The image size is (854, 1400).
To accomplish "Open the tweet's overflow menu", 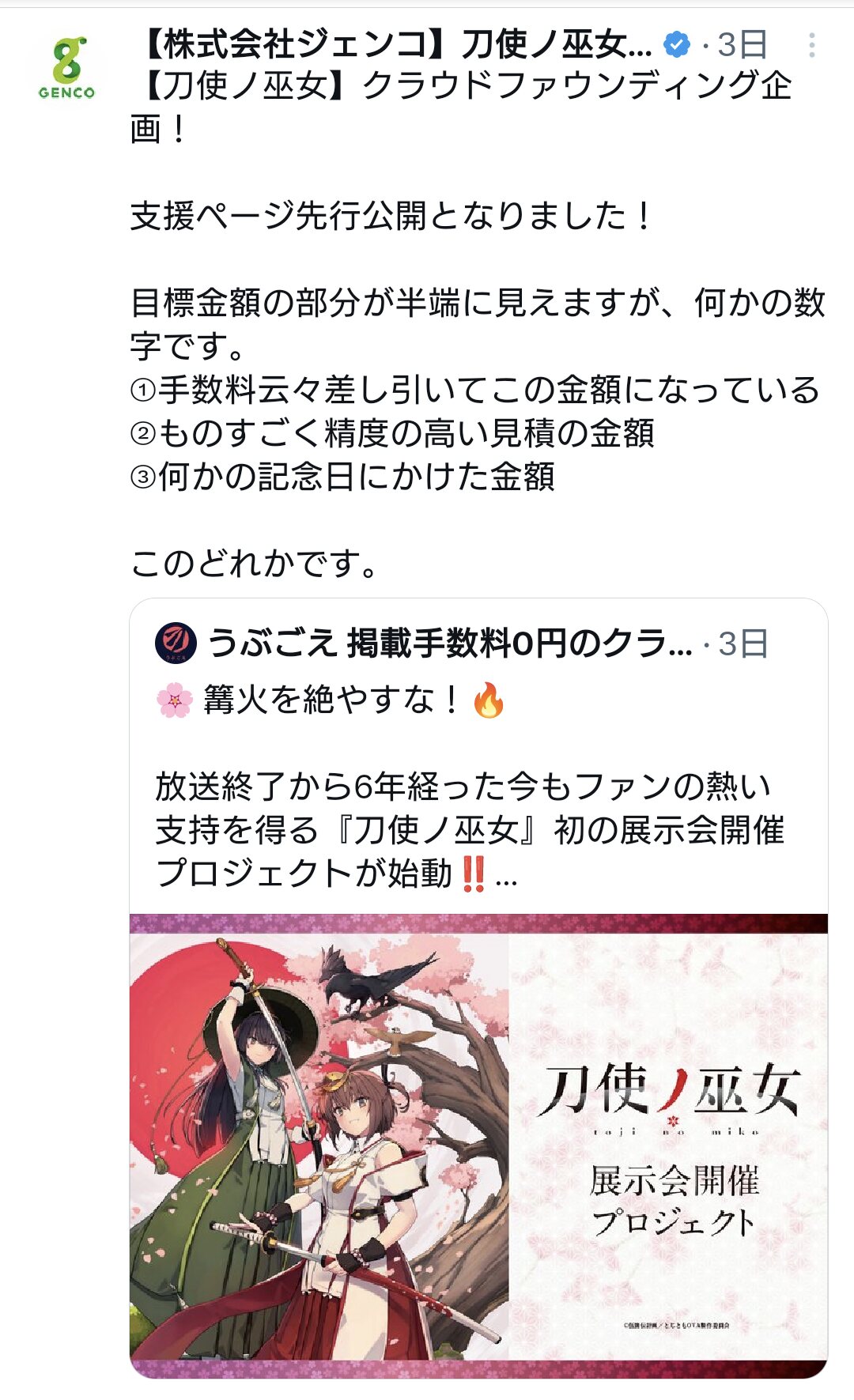I will click(811, 46).
